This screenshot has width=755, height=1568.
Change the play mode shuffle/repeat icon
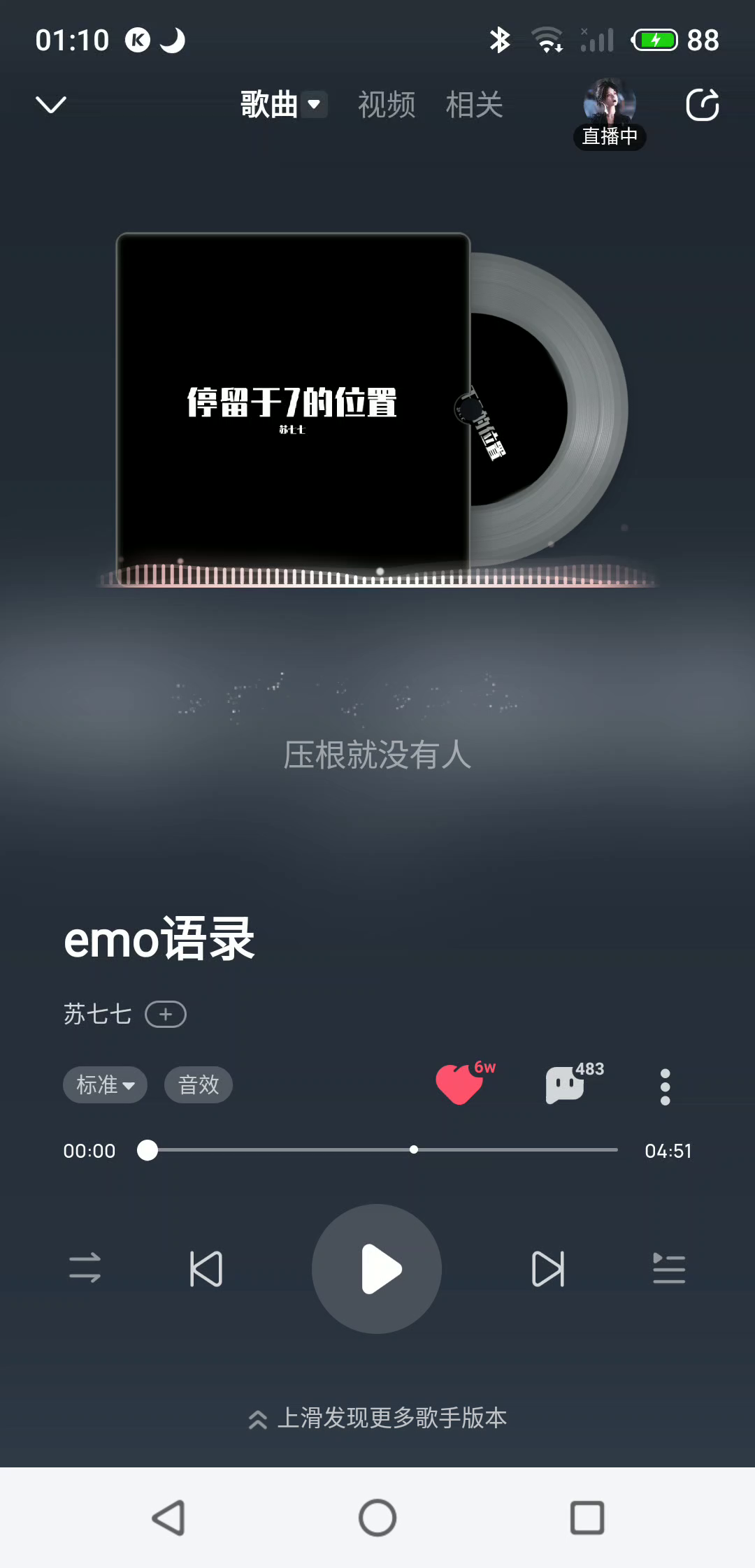coord(85,1268)
